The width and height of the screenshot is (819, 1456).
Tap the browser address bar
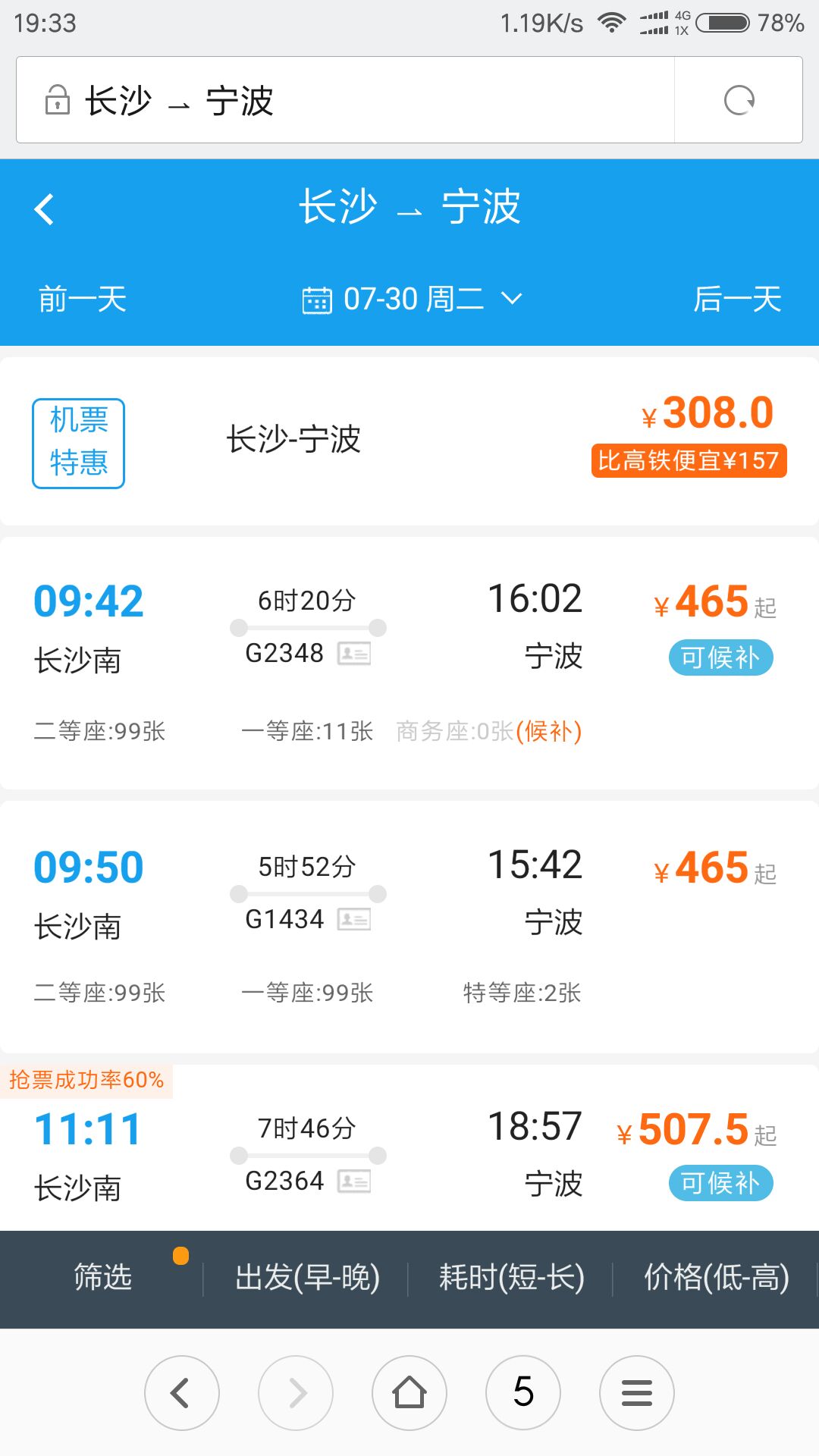coord(345,100)
